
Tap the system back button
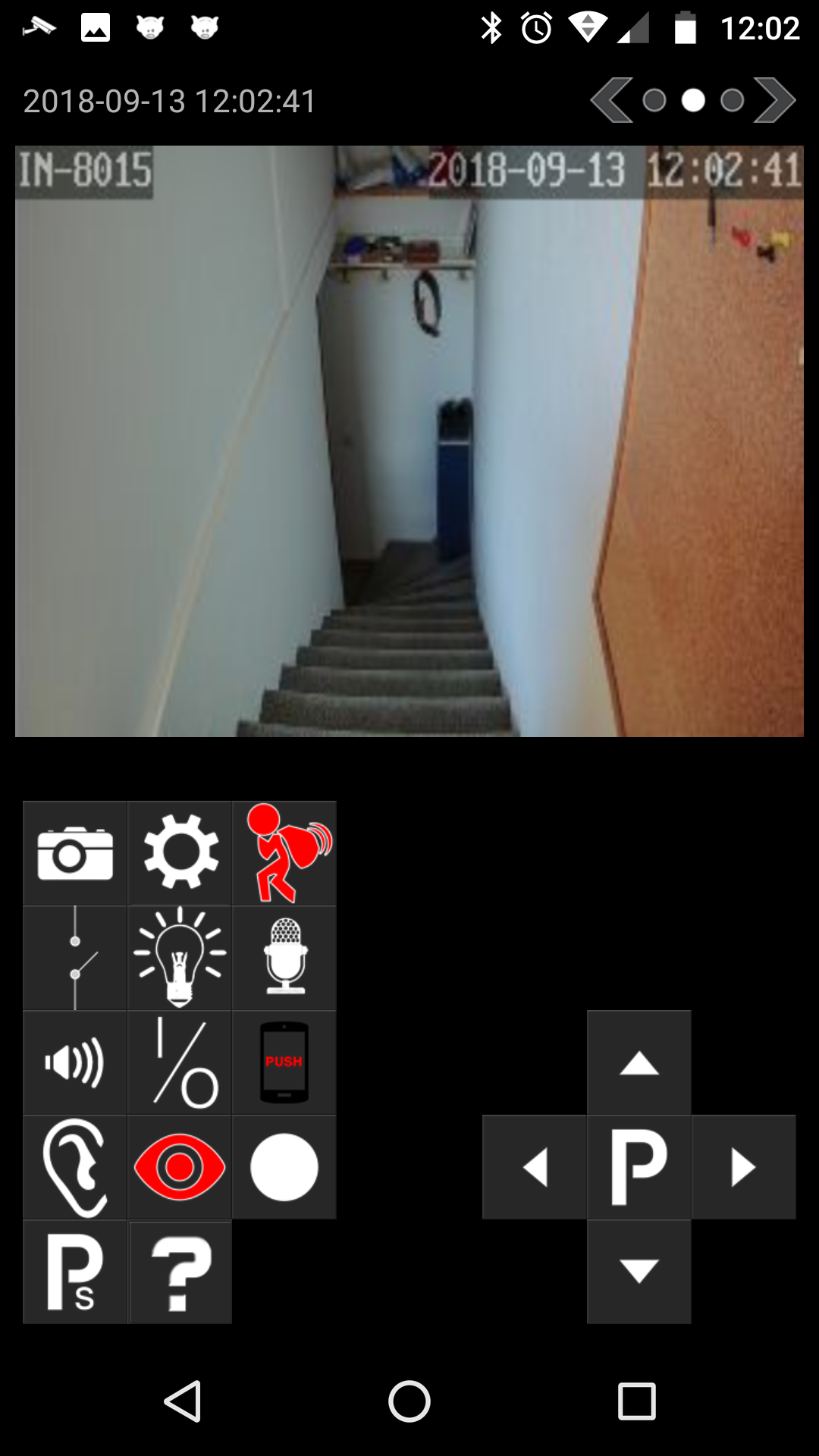183,1401
